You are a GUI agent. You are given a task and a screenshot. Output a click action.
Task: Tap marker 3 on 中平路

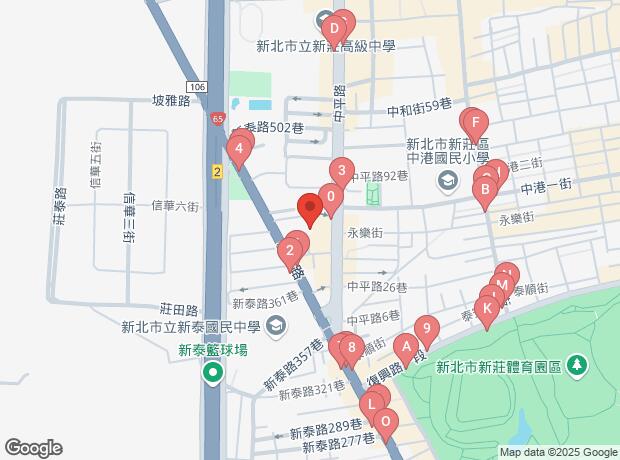(x=341, y=171)
